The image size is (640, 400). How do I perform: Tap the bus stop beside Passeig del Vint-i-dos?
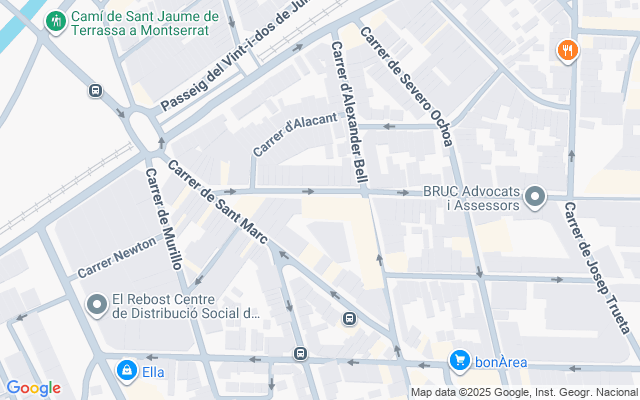tap(95, 91)
